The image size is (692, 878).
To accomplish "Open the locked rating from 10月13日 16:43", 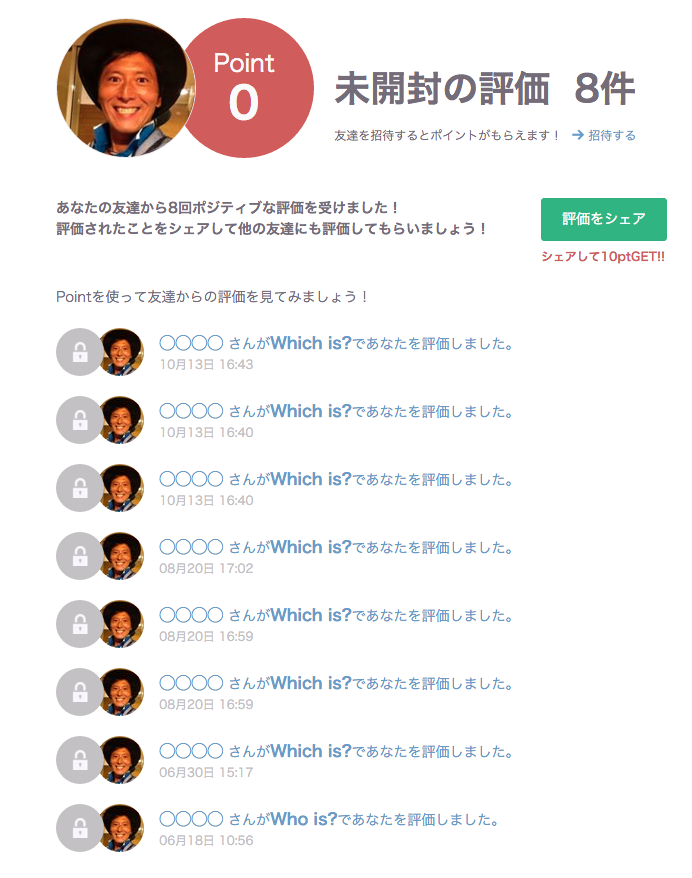I will tap(336, 344).
